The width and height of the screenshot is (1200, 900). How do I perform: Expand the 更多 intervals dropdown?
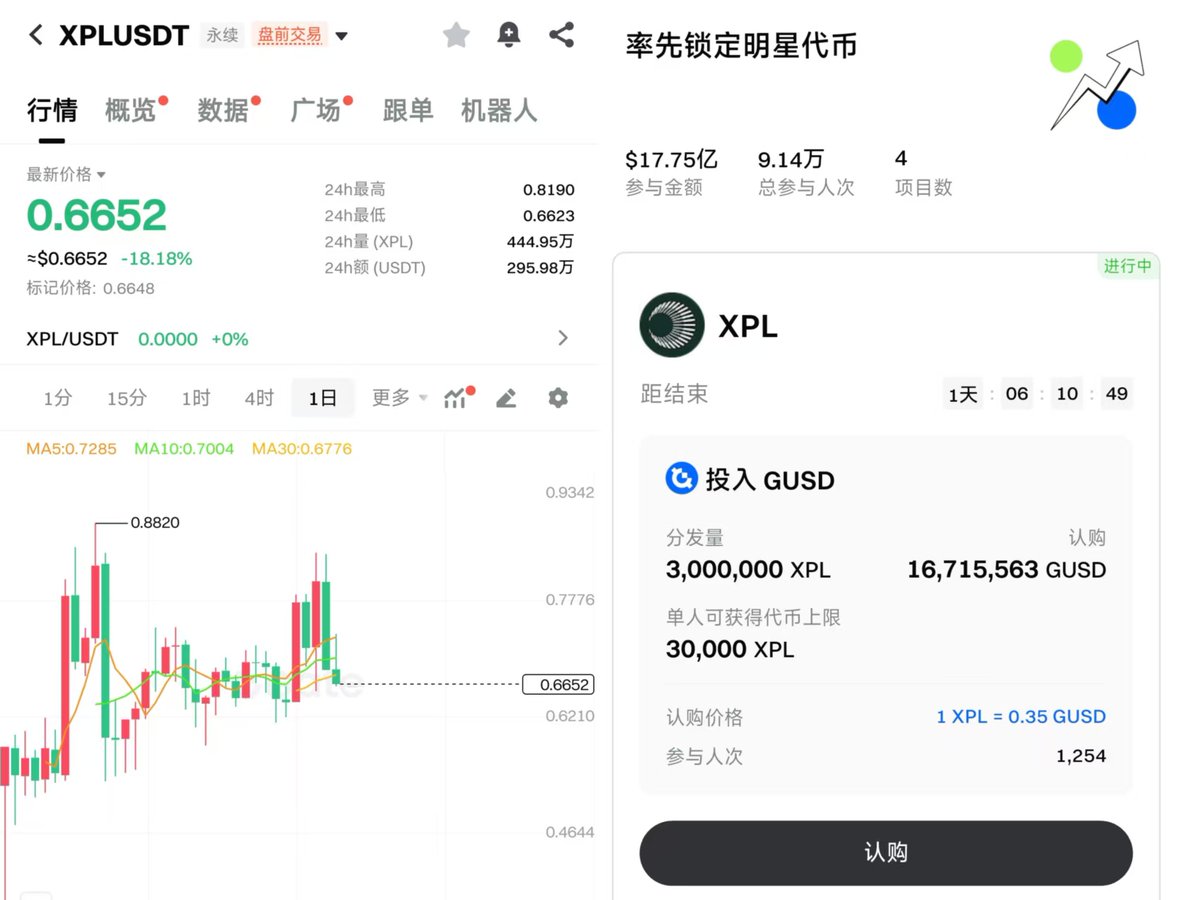click(x=399, y=398)
